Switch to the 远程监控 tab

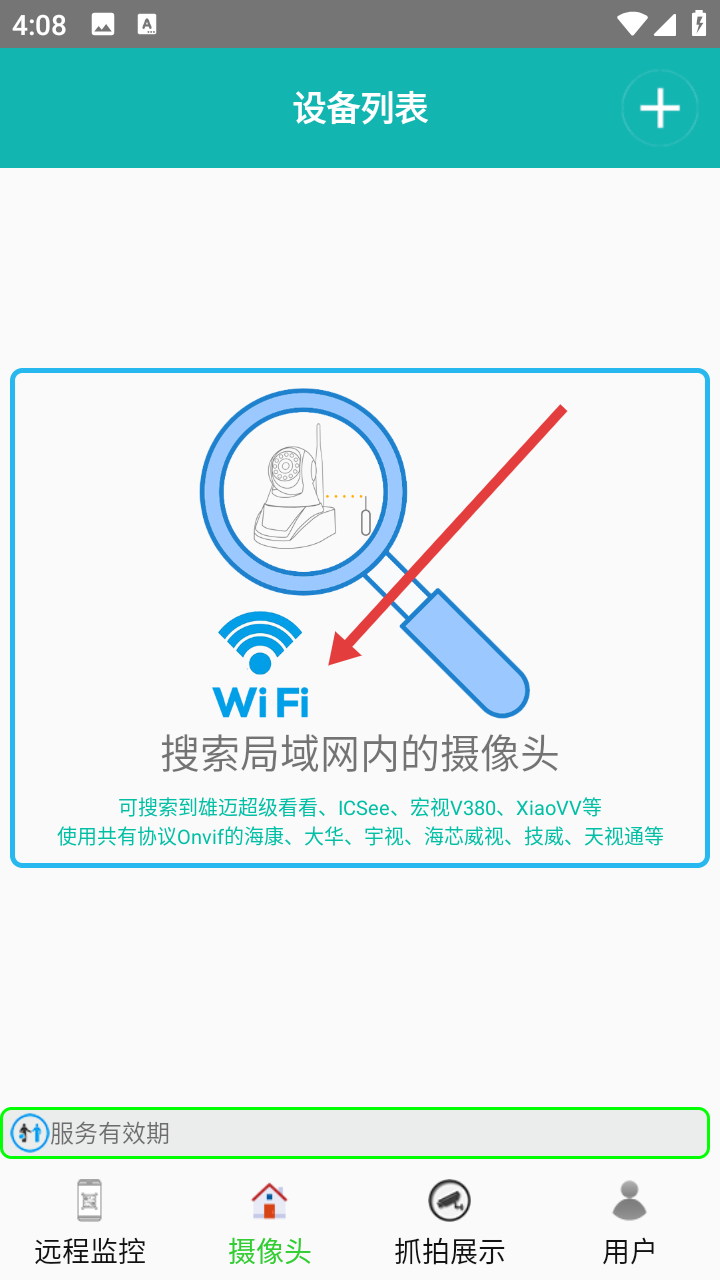tap(90, 1221)
